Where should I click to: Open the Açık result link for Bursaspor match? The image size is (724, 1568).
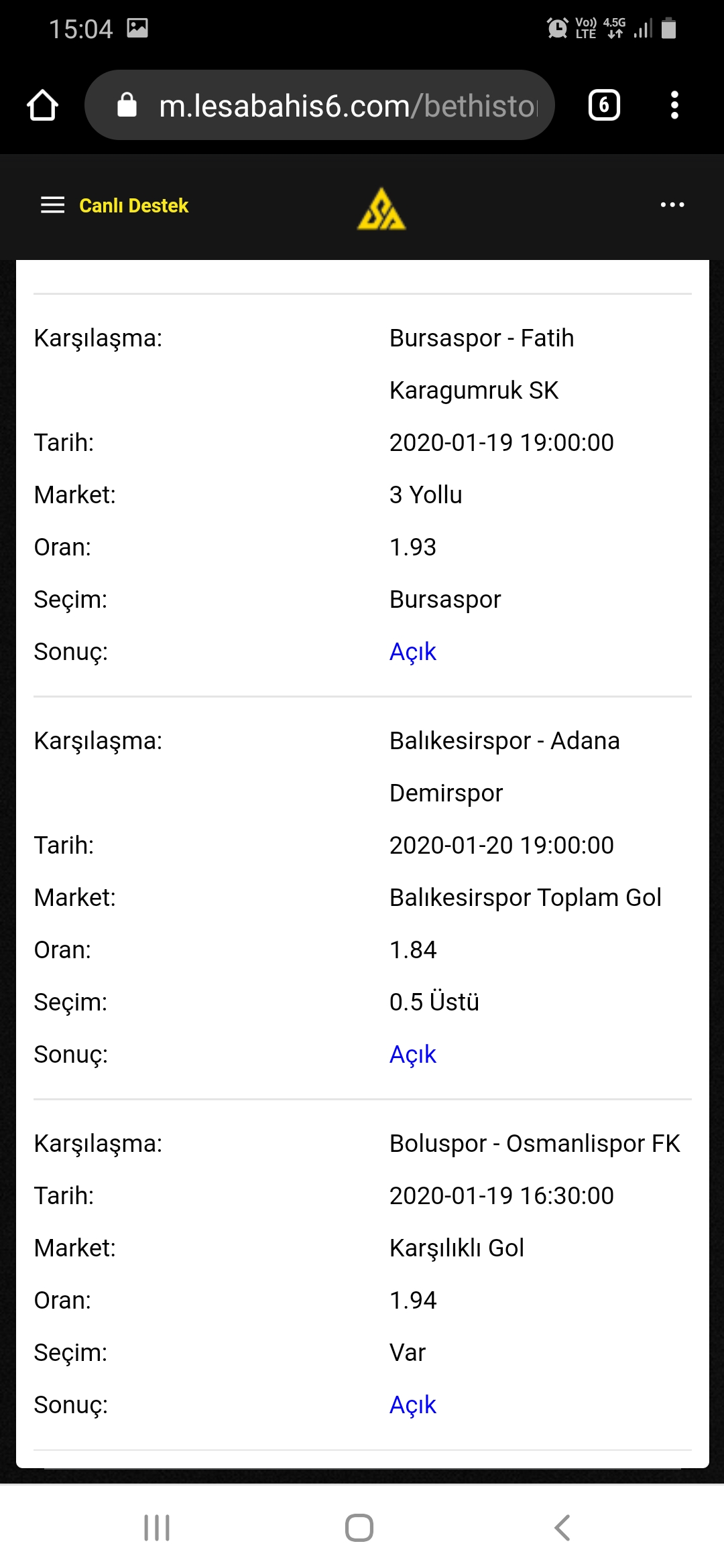tap(413, 651)
